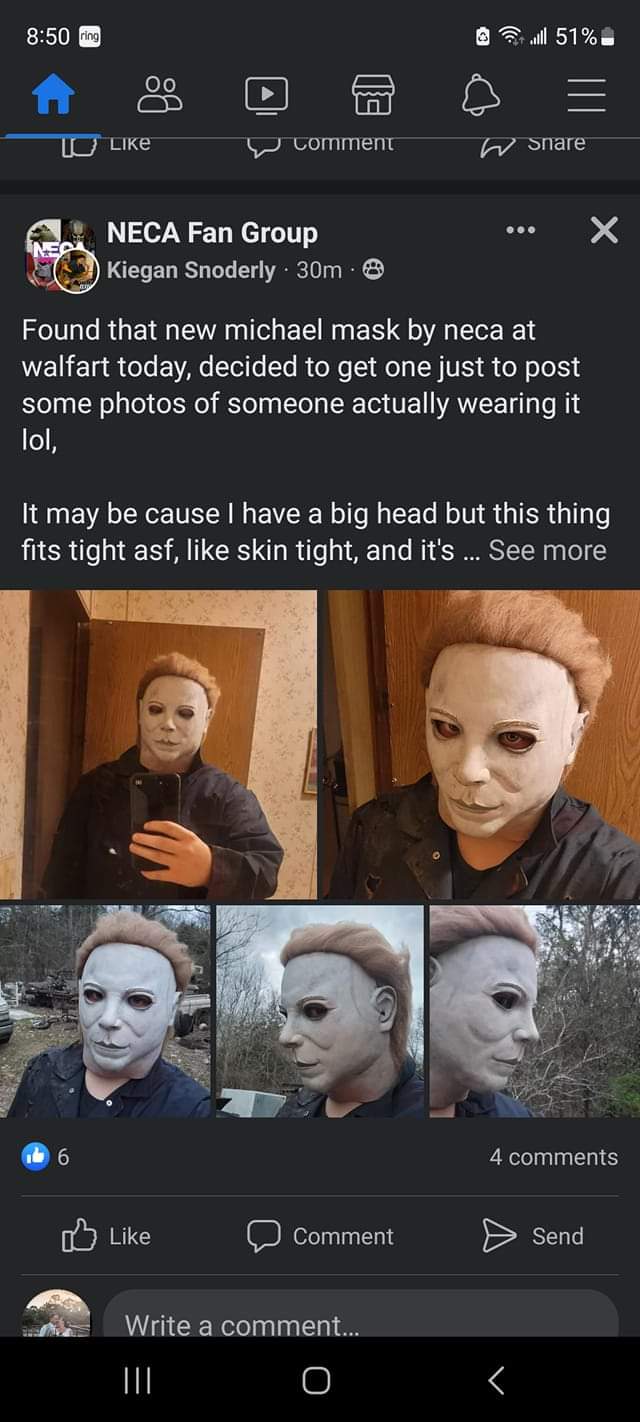Image resolution: width=640 pixels, height=1422 pixels.
Task: Open the notifications bell
Action: click(479, 95)
